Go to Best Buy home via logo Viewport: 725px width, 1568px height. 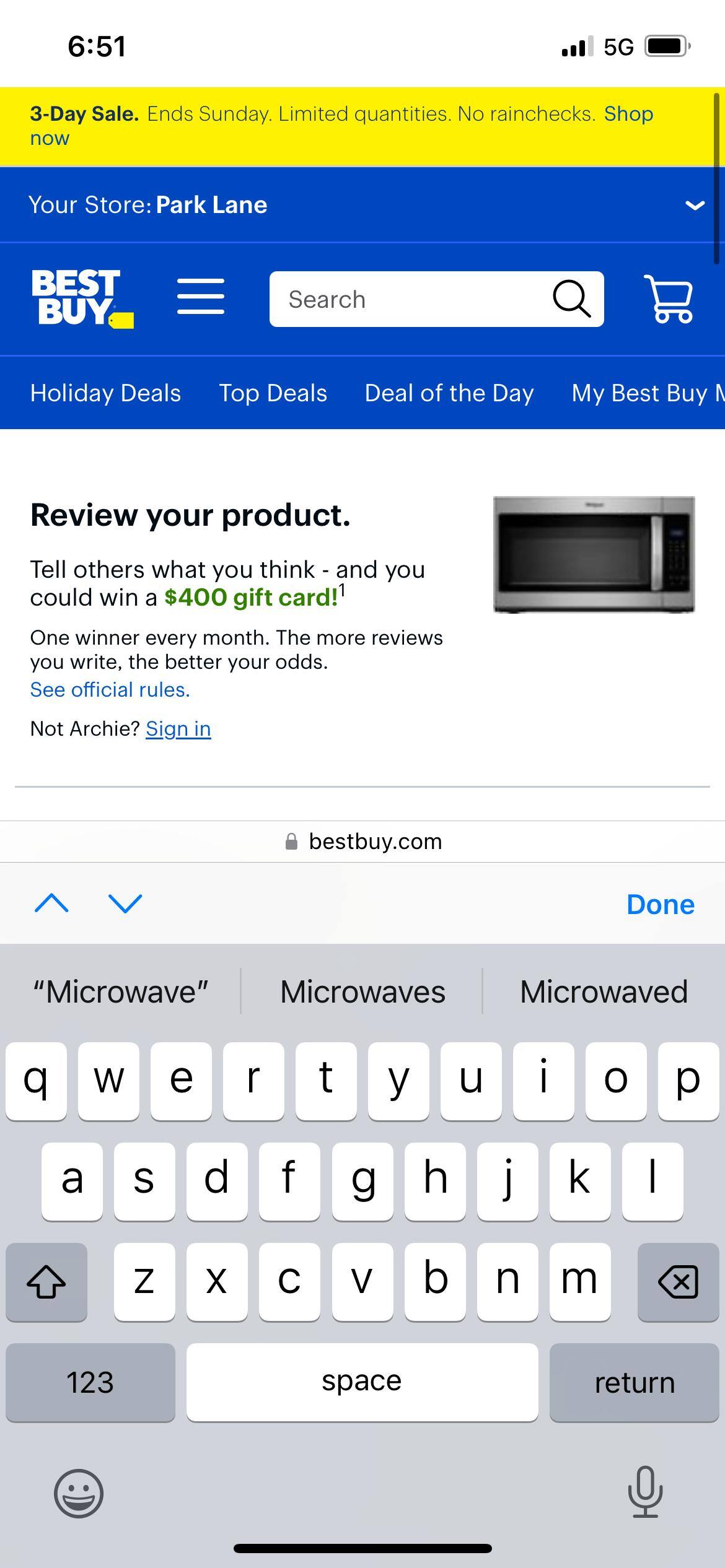pos(82,298)
